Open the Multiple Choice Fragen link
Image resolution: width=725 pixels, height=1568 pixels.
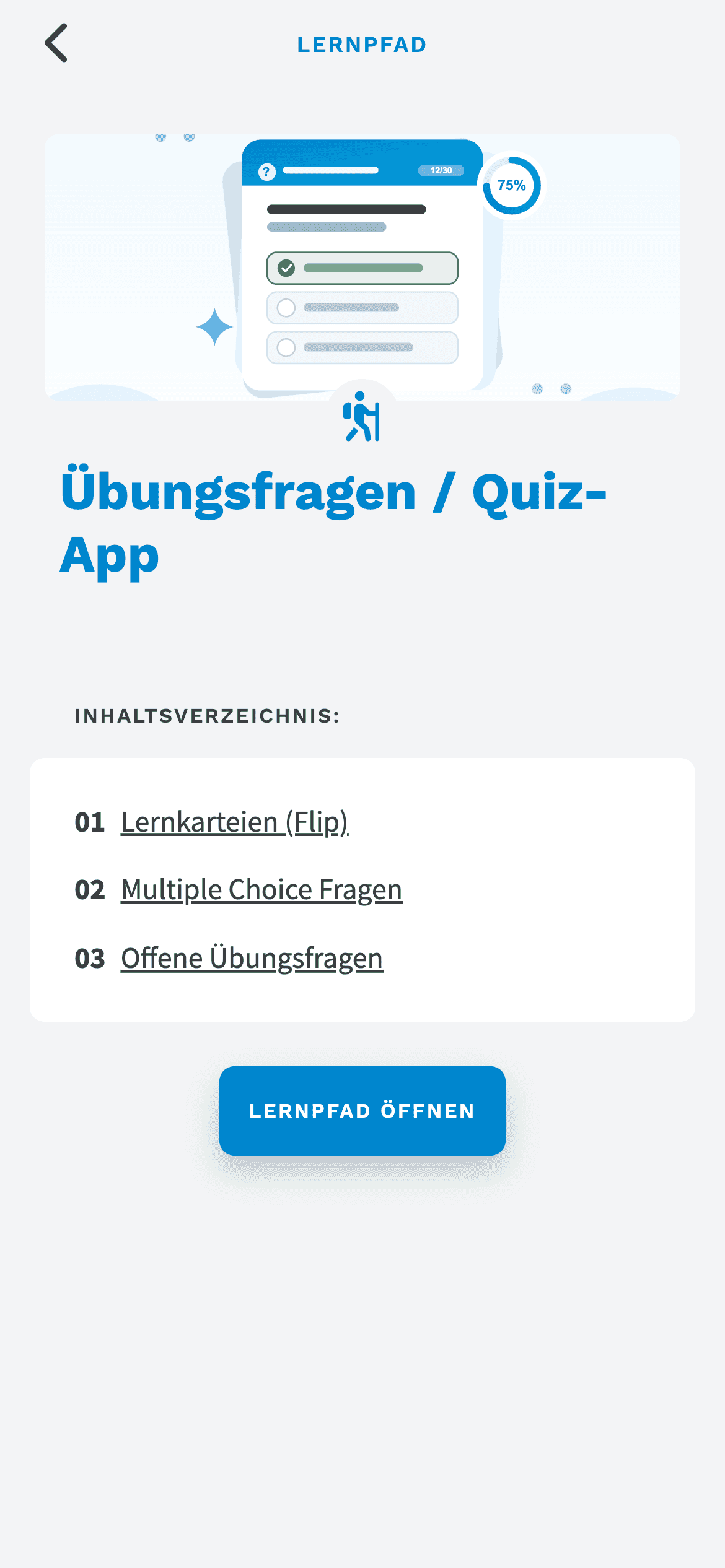(x=261, y=890)
